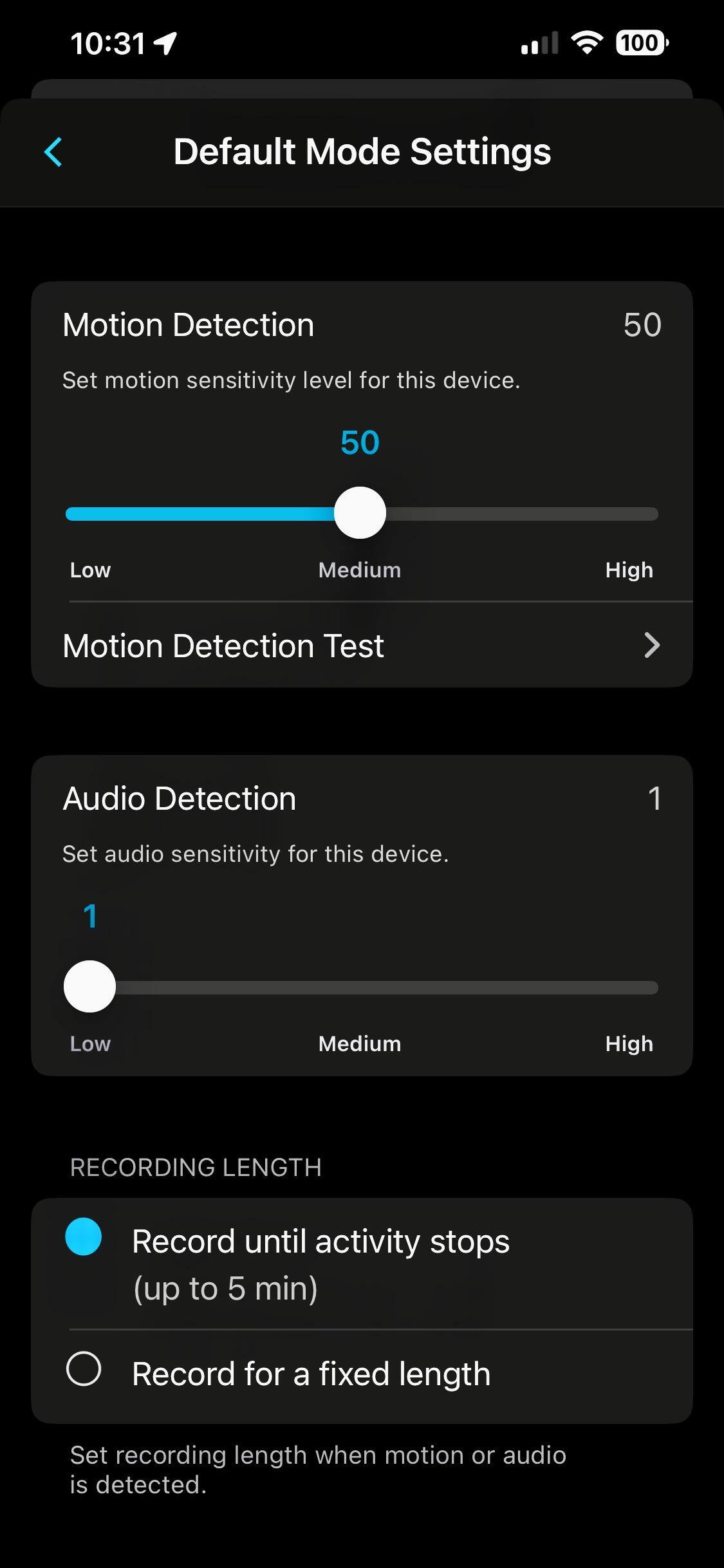Go back from Default Mode Settings
This screenshot has height=1568, width=724.
pos(53,153)
